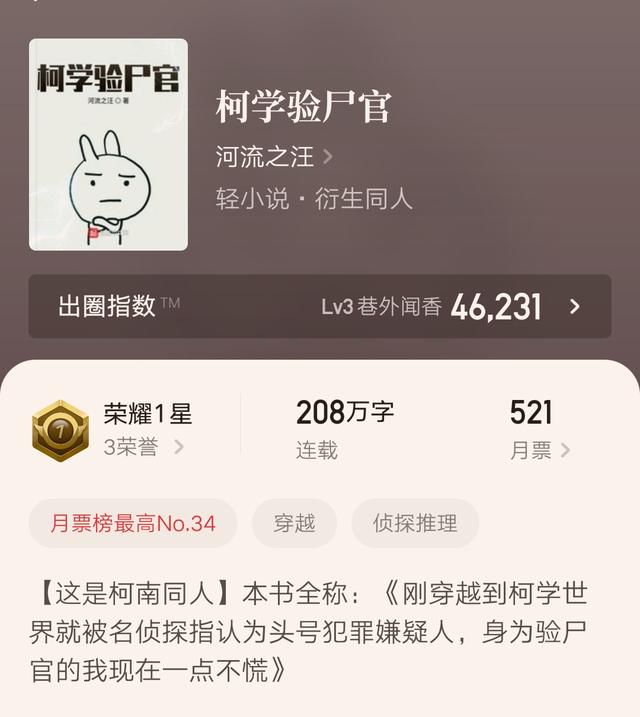Select the 侦探推理 tag

tap(415, 523)
